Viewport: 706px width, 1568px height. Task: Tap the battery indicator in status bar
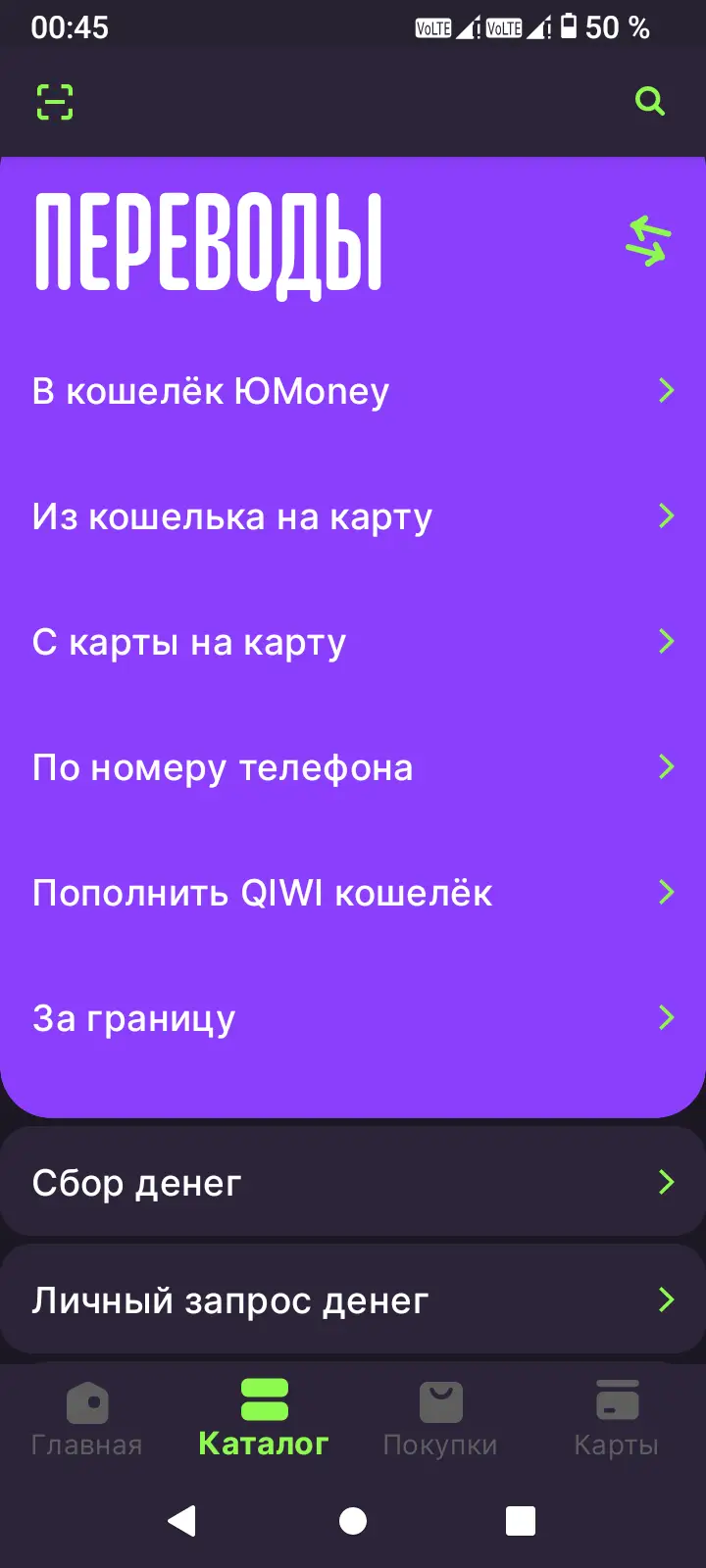570,26
